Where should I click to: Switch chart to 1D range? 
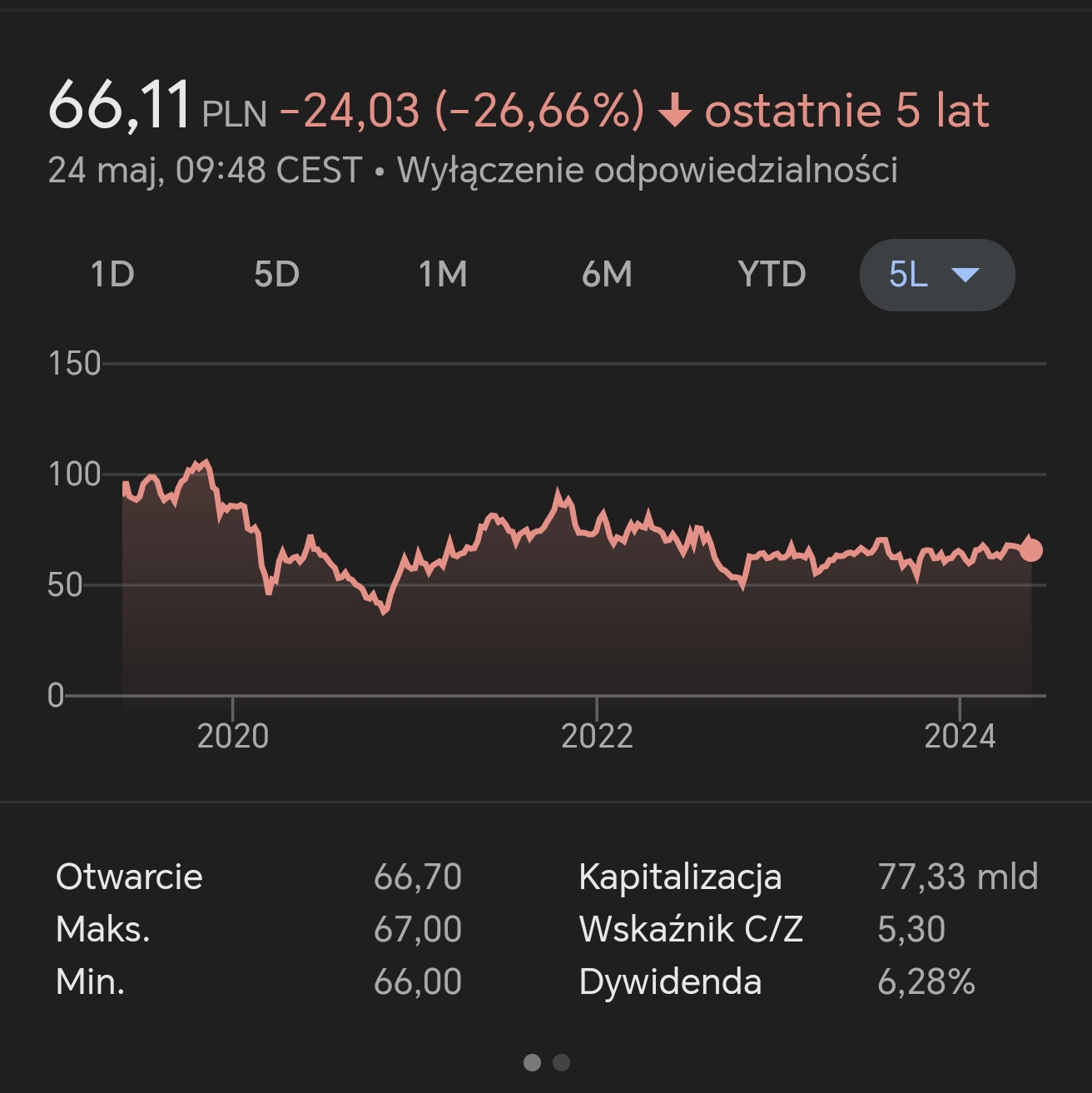112,275
